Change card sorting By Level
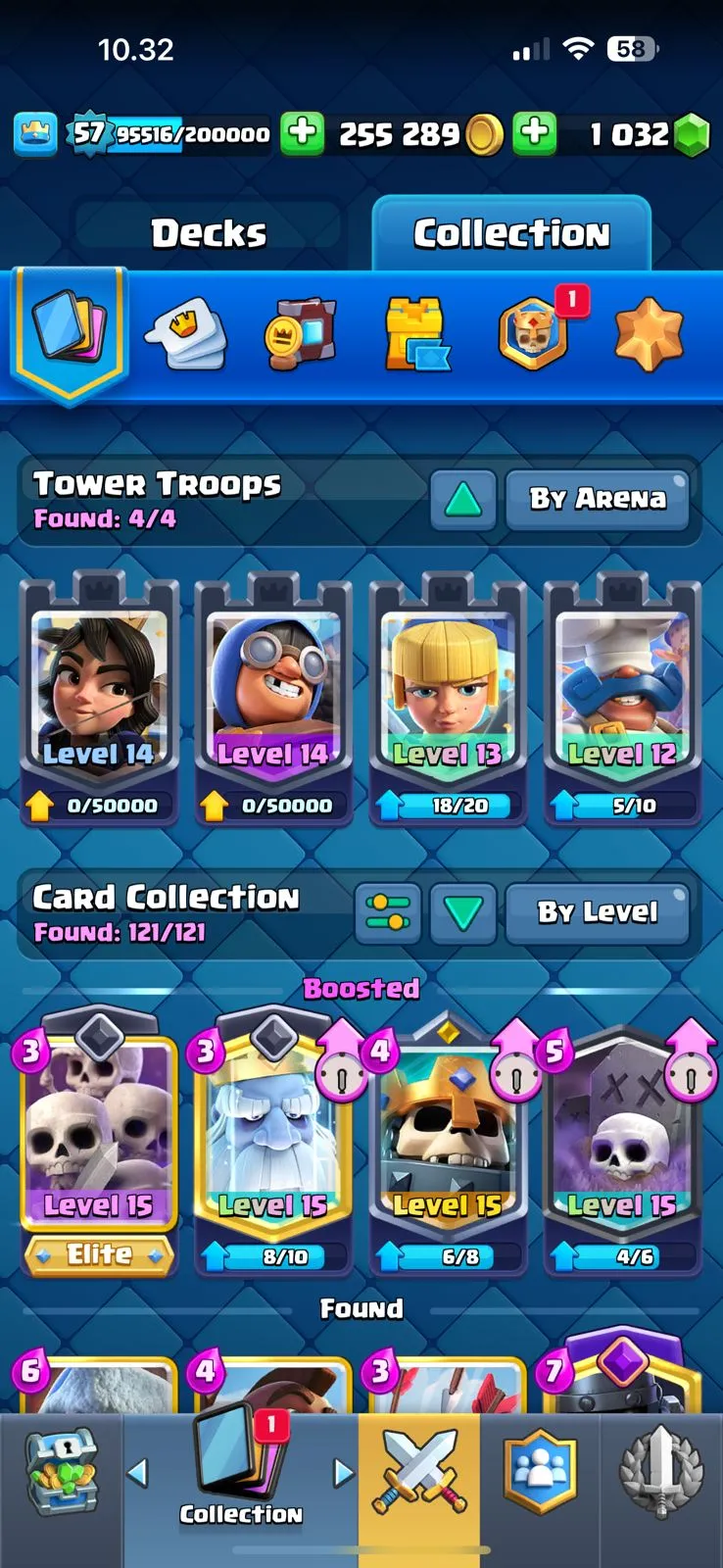Viewport: 723px width, 1568px height. [x=597, y=912]
